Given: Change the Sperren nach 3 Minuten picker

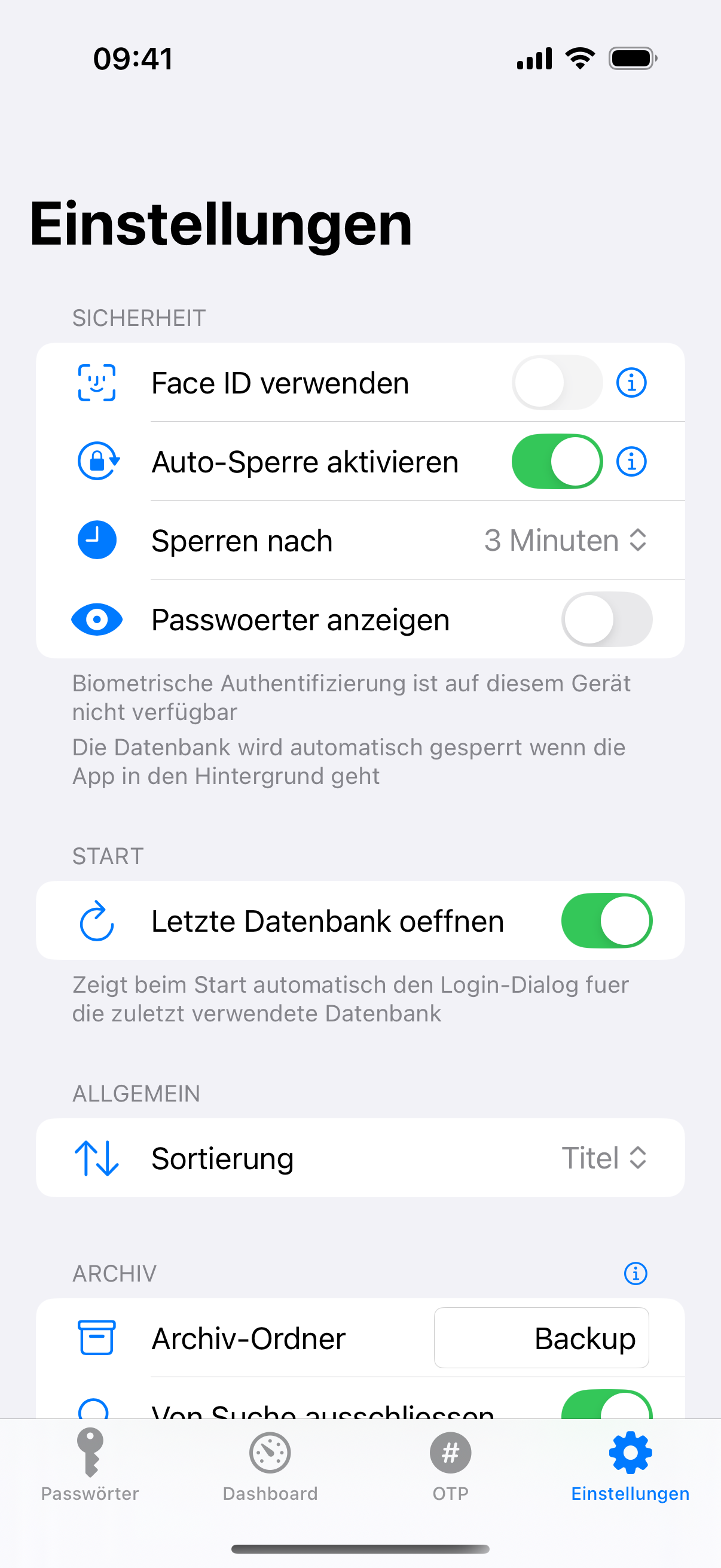Looking at the screenshot, I should pos(564,541).
